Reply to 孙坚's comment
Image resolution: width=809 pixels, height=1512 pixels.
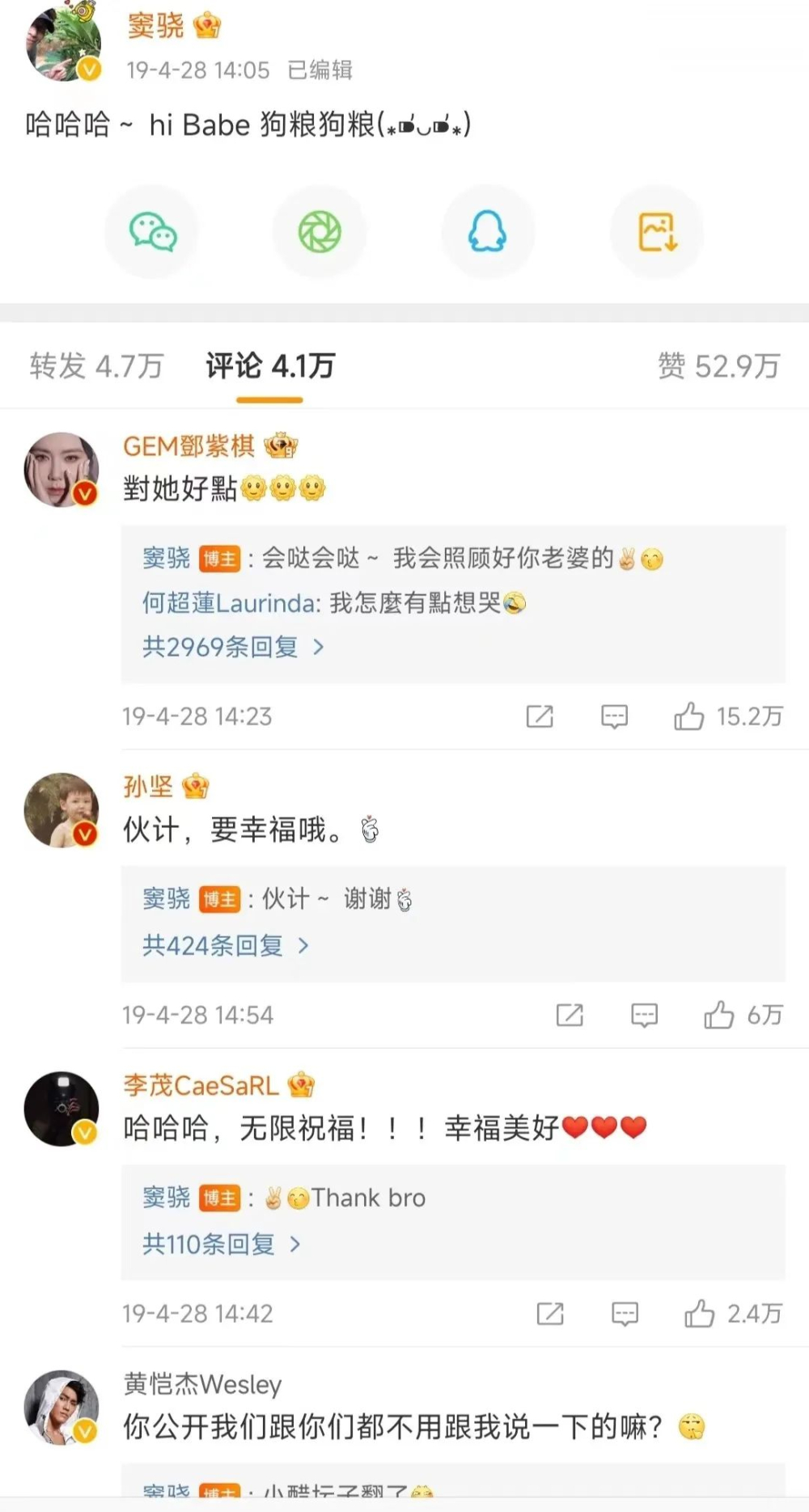click(x=644, y=1015)
